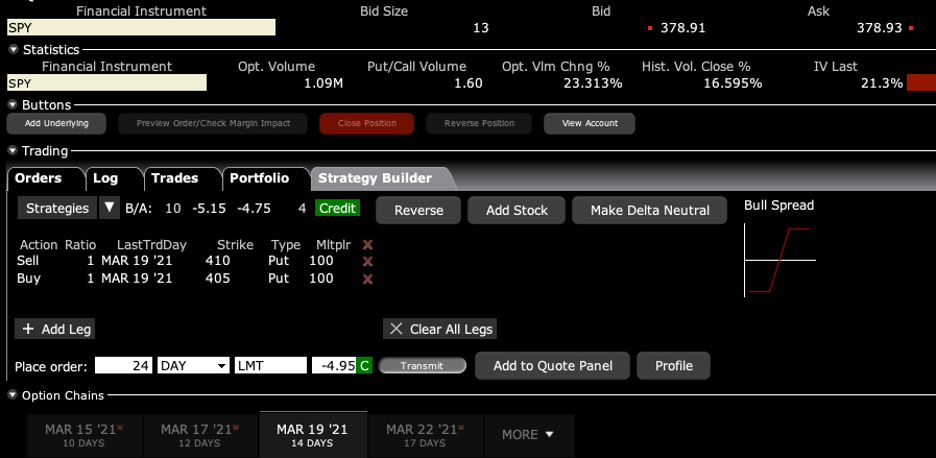Transmit the order

(x=421, y=366)
